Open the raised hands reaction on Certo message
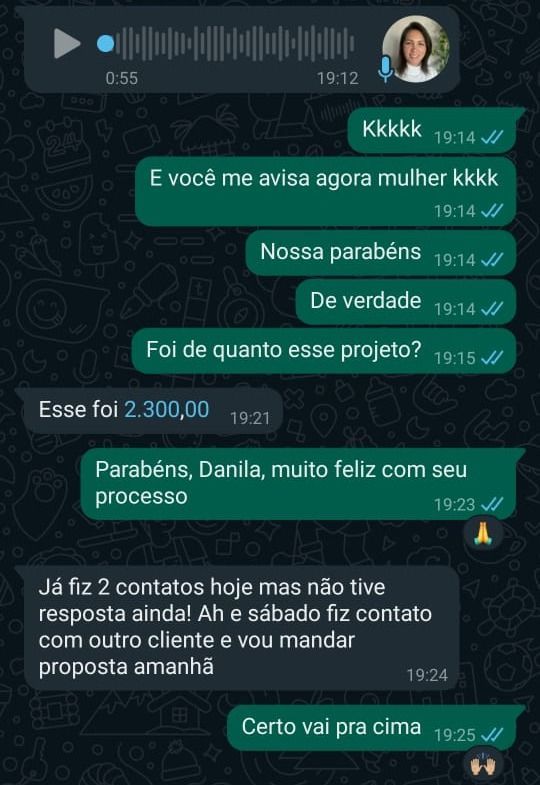This screenshot has width=540, height=785. pyautogui.click(x=482, y=764)
